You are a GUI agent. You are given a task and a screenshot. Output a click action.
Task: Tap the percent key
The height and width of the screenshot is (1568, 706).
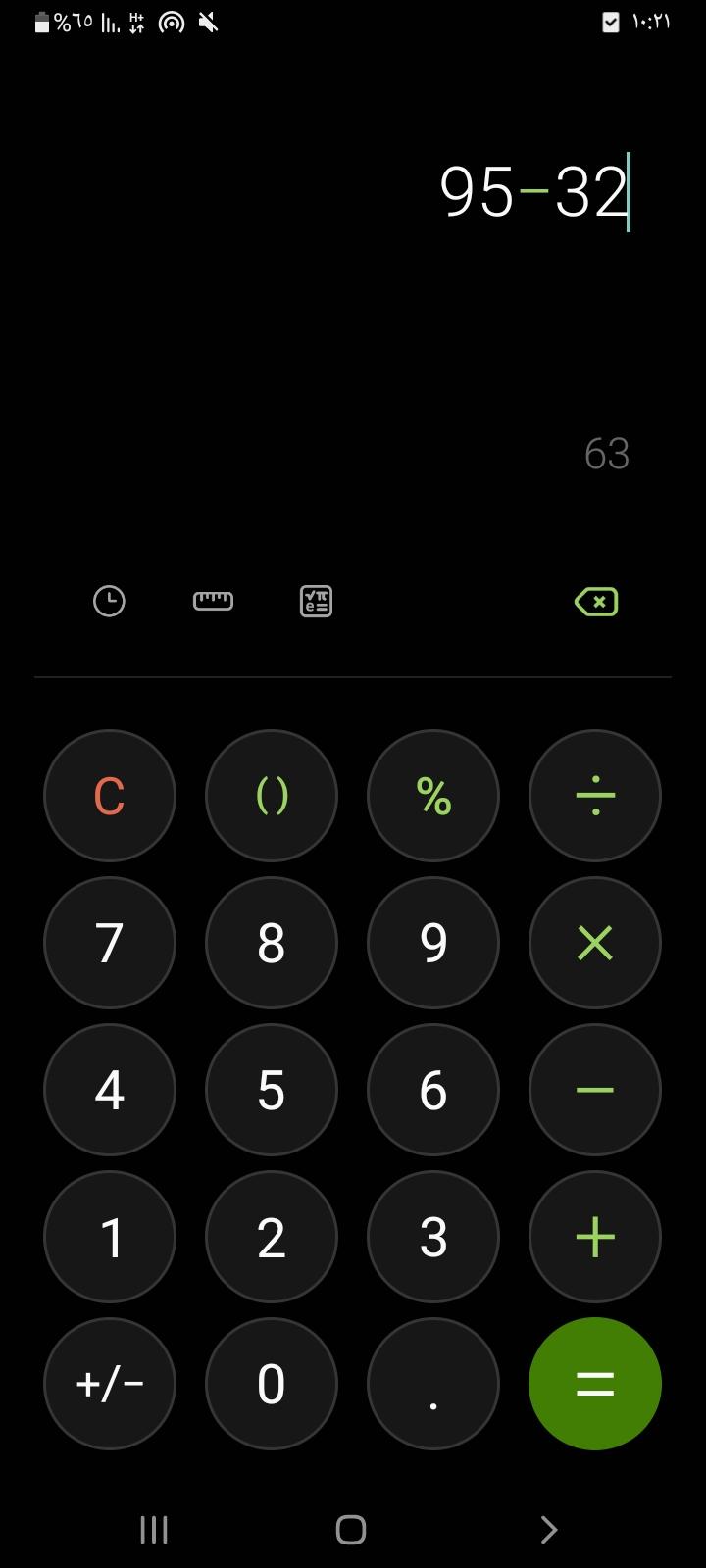click(x=433, y=796)
